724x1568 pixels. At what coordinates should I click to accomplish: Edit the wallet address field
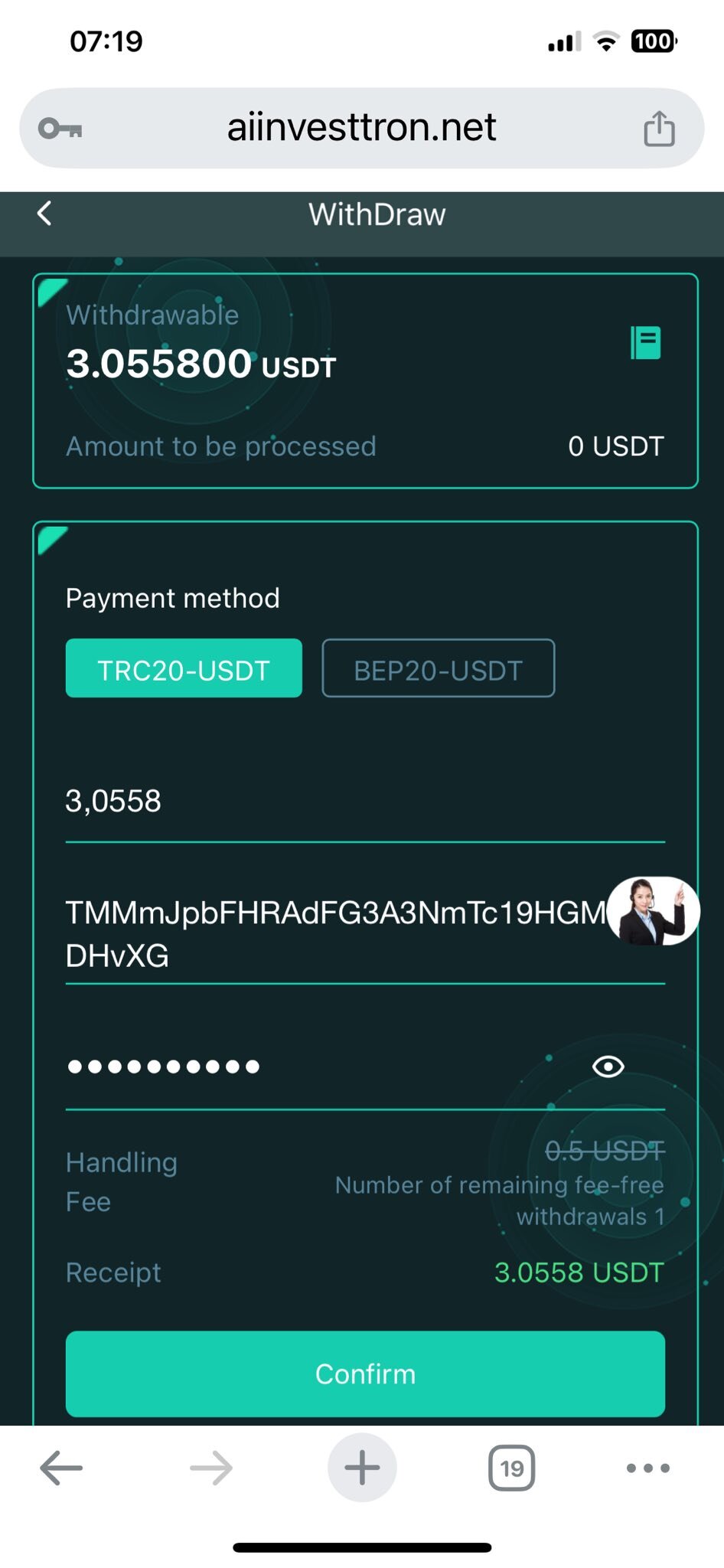click(x=337, y=934)
